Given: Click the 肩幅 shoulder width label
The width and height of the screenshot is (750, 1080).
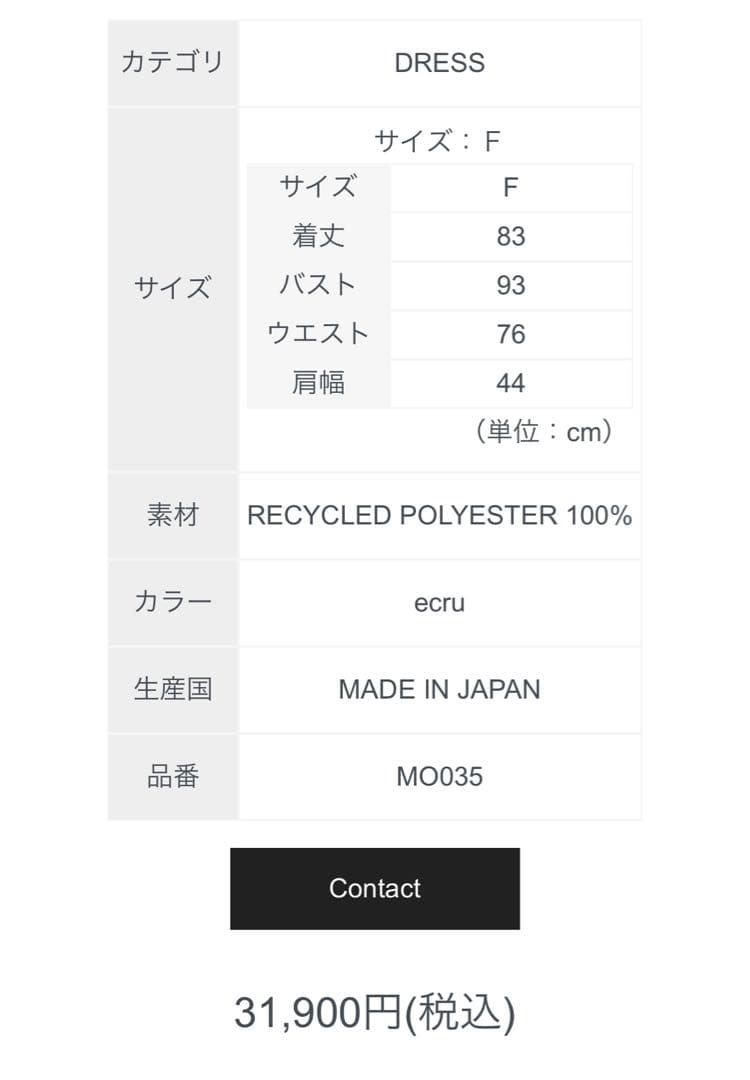Looking at the screenshot, I should [x=316, y=383].
